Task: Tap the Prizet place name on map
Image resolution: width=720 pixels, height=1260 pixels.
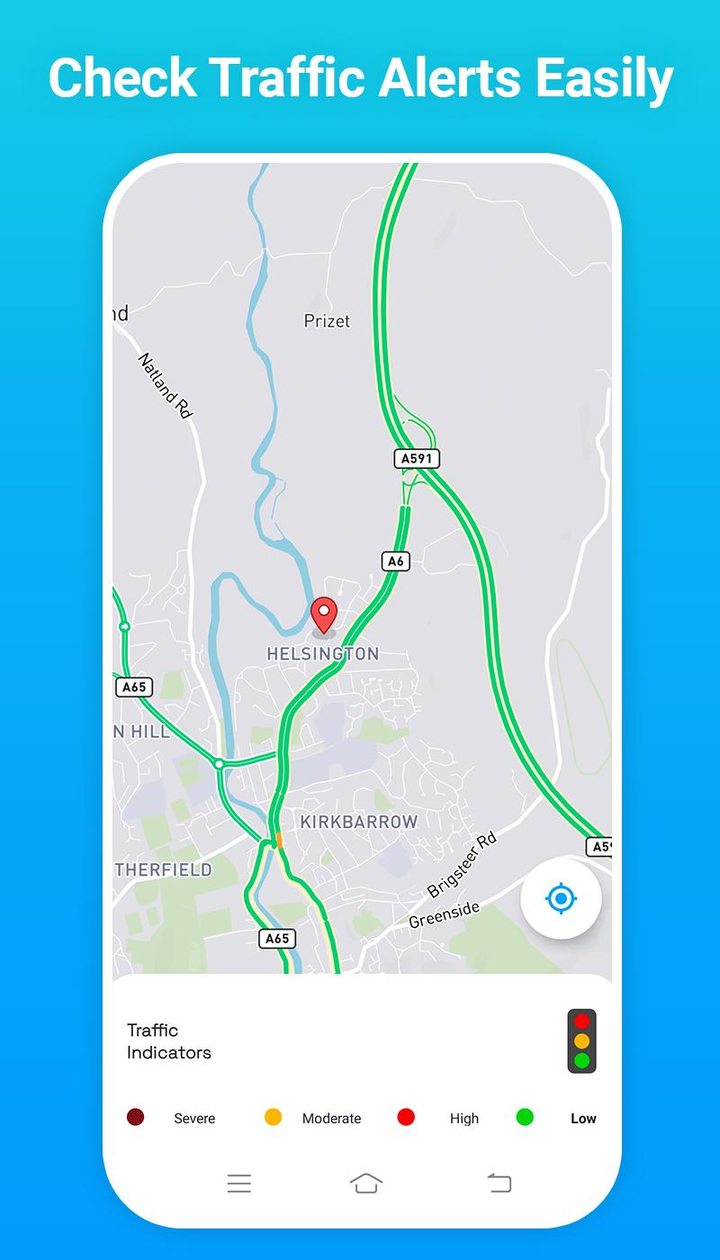Action: coord(326,321)
